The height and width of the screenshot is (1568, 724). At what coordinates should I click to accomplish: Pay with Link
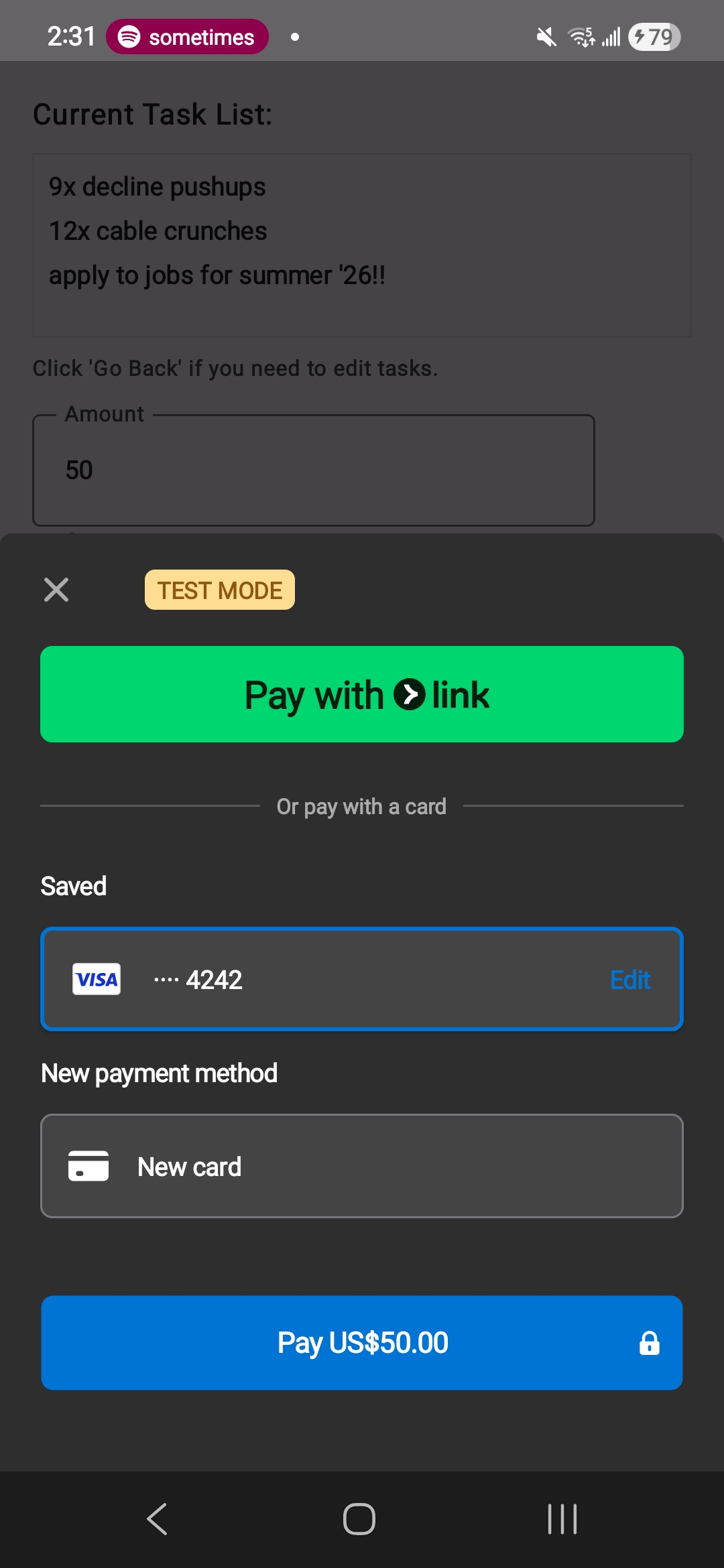click(x=362, y=694)
